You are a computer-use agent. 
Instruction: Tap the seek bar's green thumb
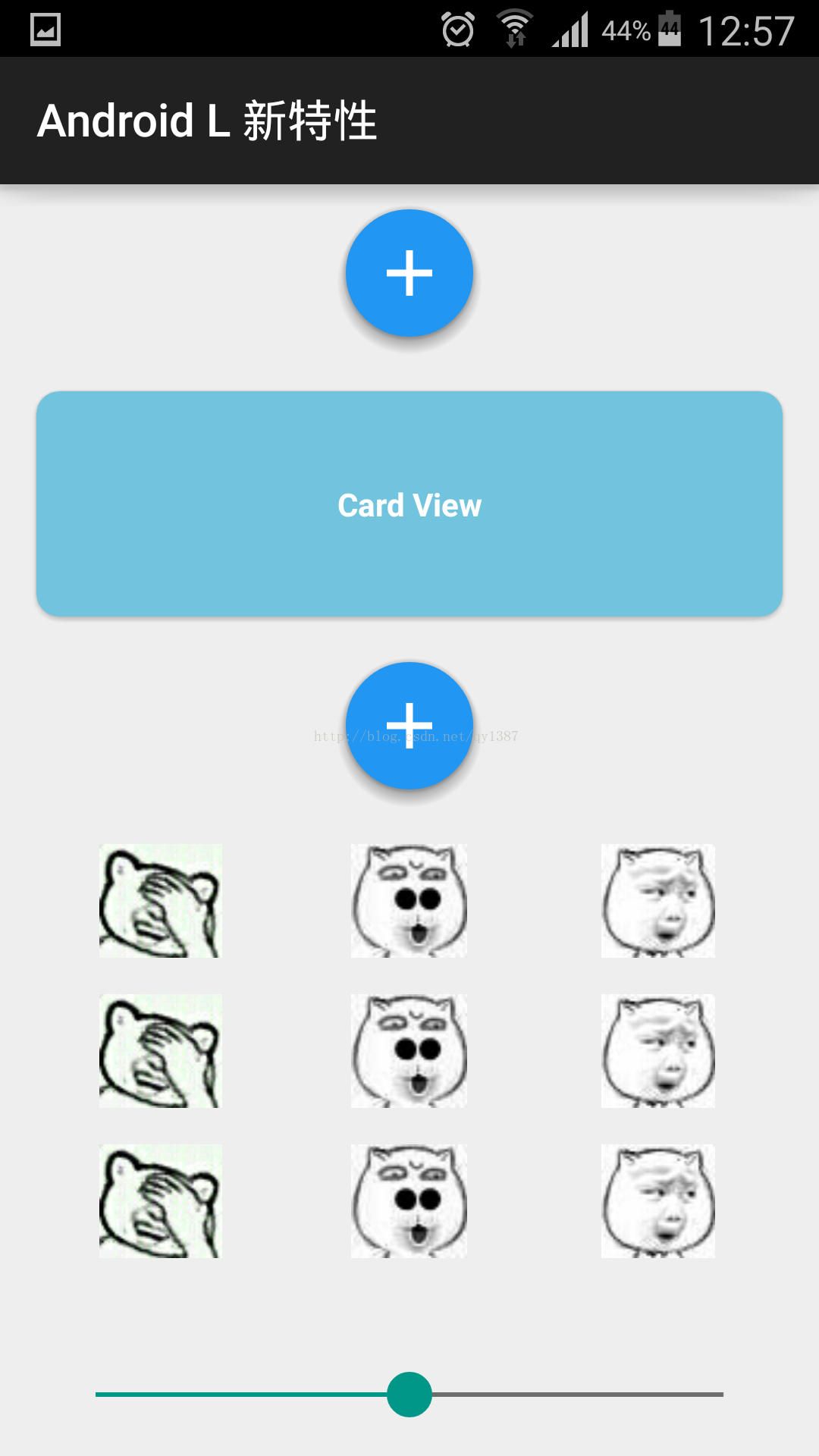409,1394
